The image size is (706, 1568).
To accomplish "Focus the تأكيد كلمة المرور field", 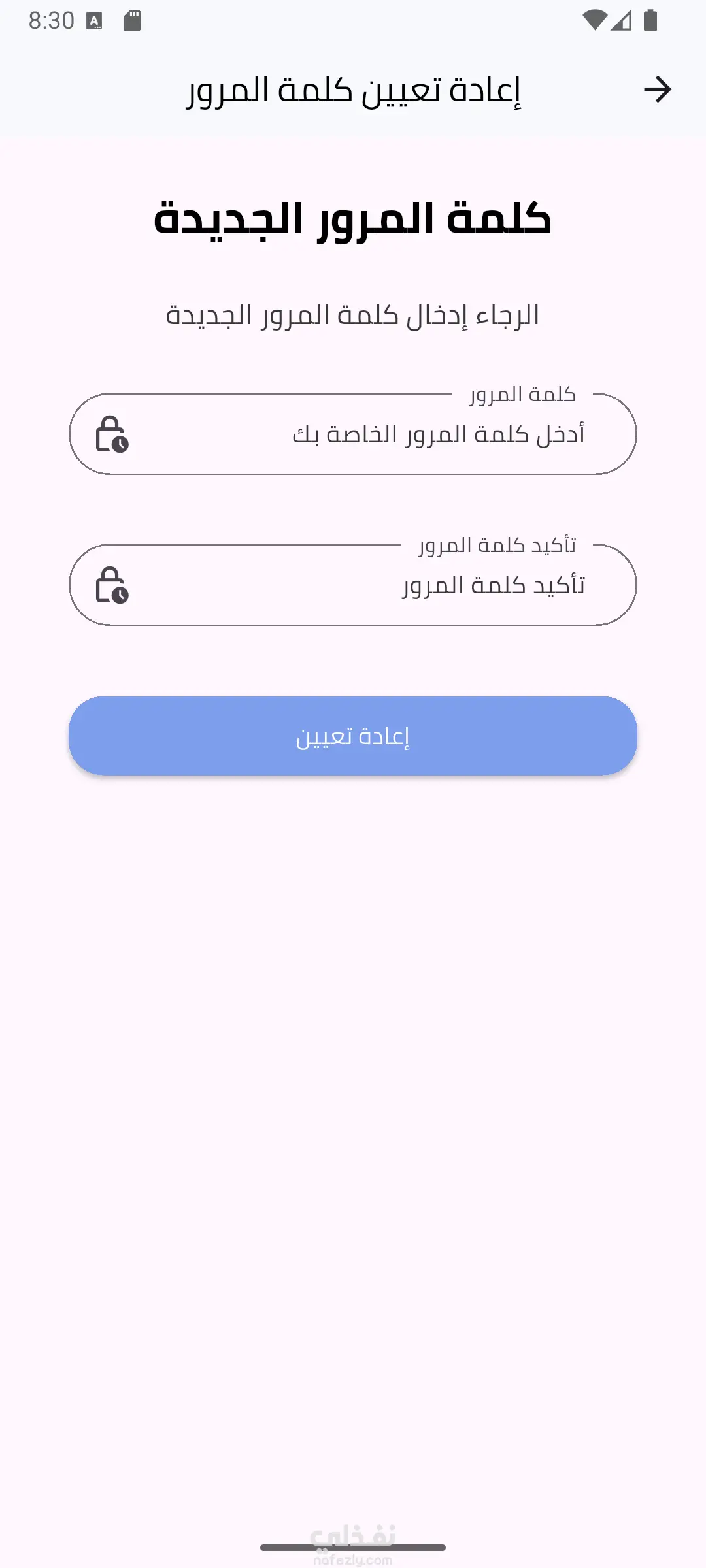I will tap(353, 585).
